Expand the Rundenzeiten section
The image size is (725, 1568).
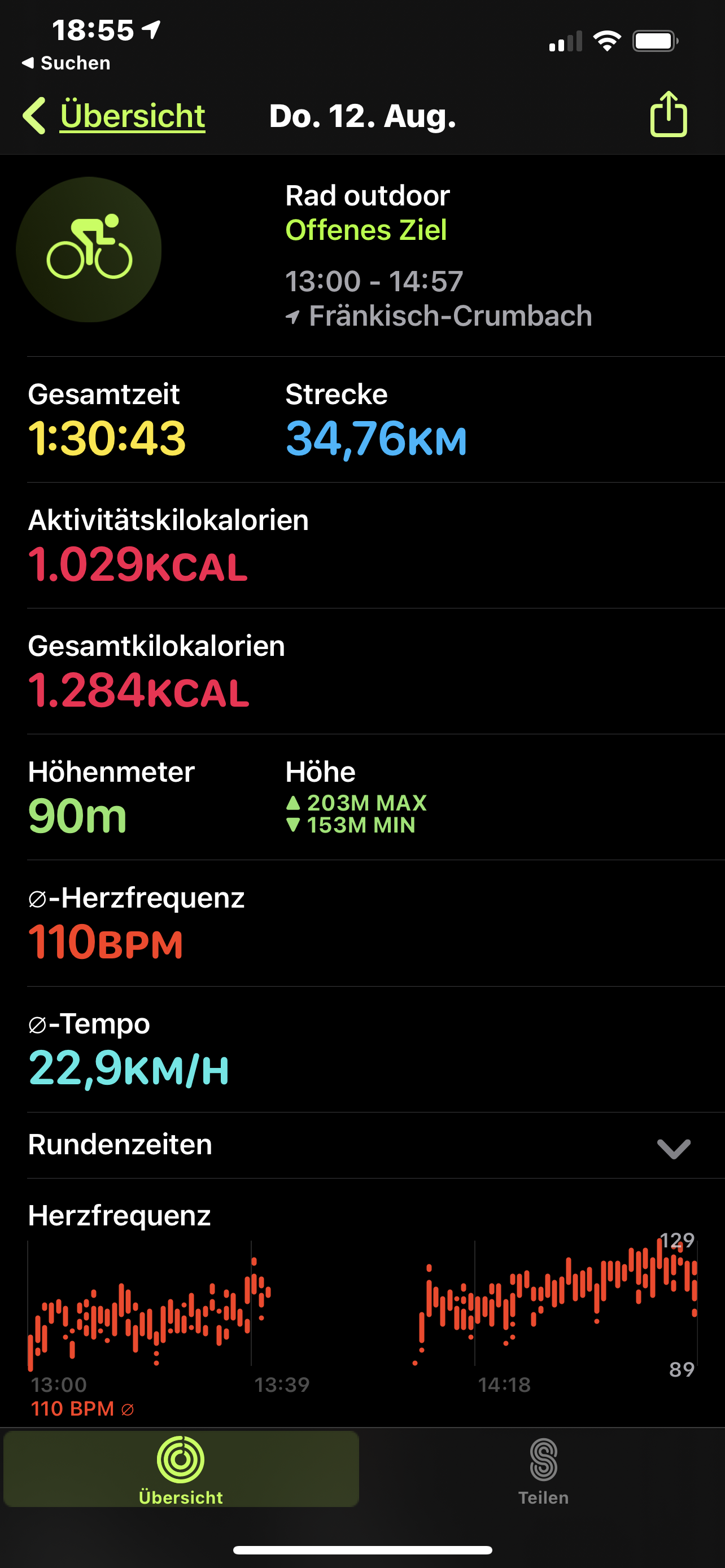[673, 1148]
